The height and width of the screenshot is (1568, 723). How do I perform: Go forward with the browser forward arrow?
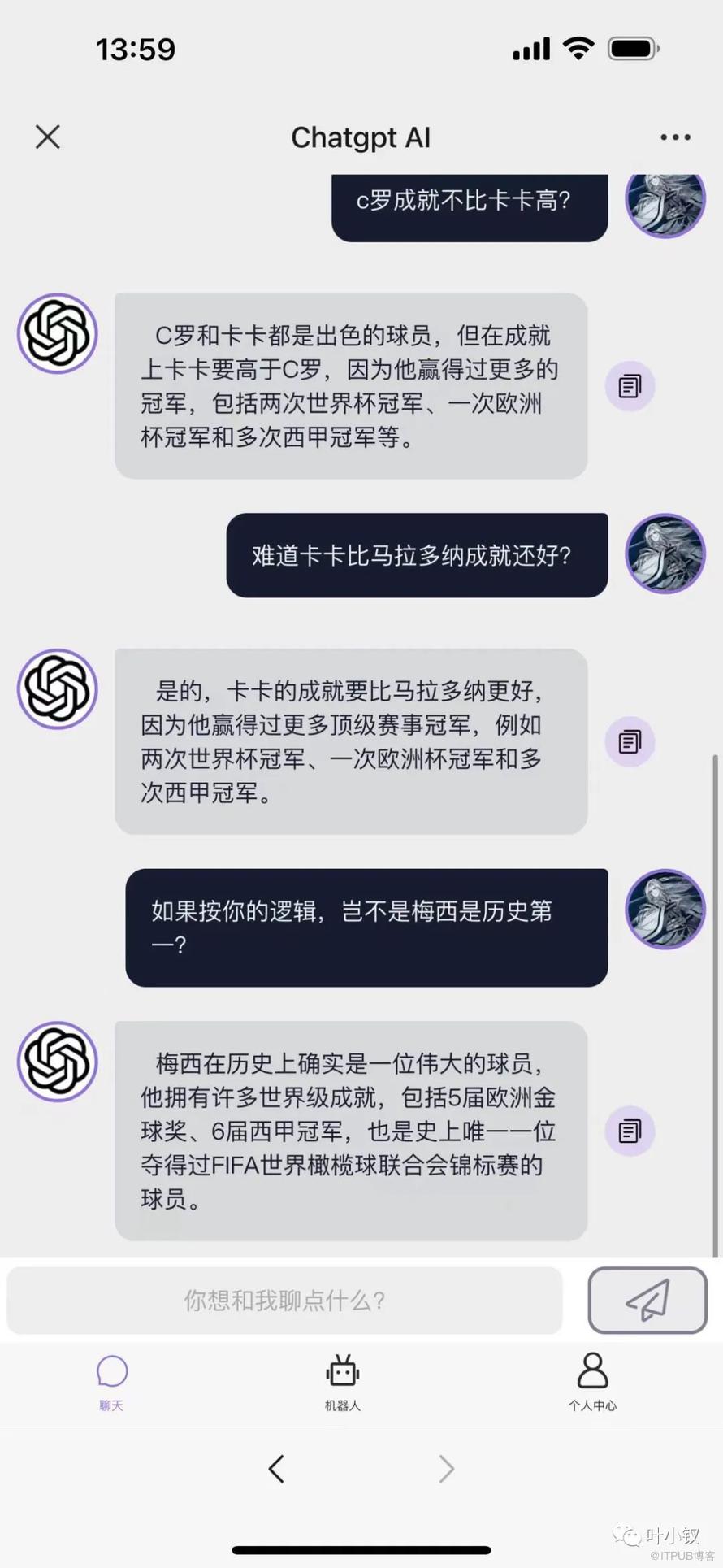[x=447, y=1469]
